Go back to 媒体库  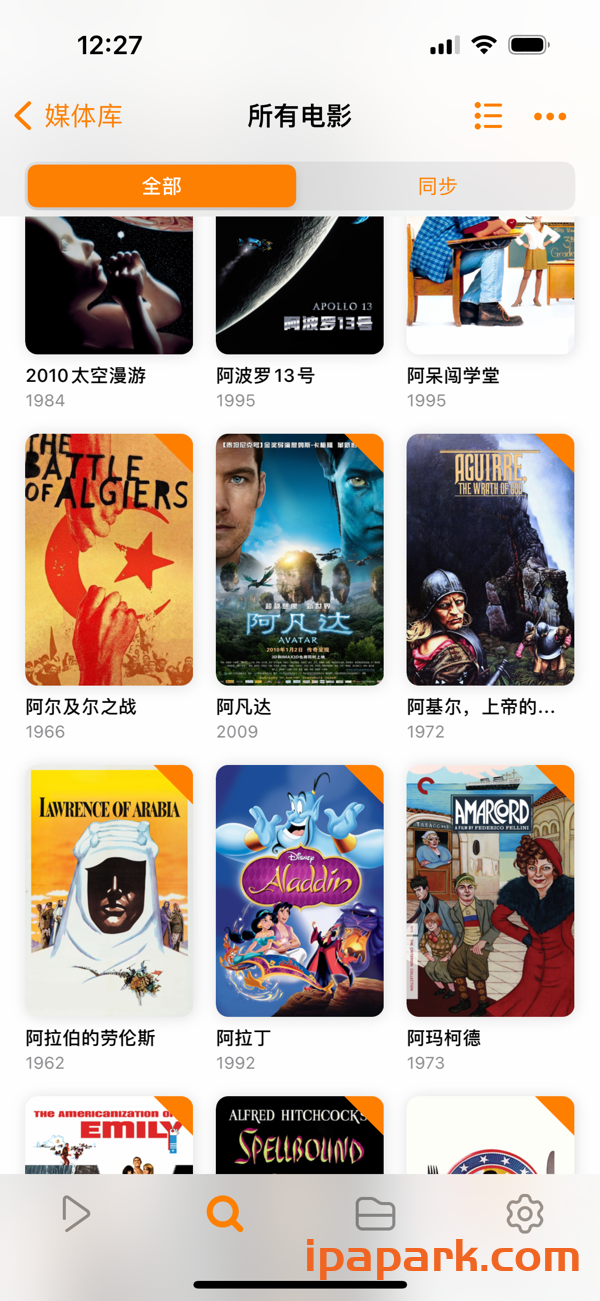point(68,116)
